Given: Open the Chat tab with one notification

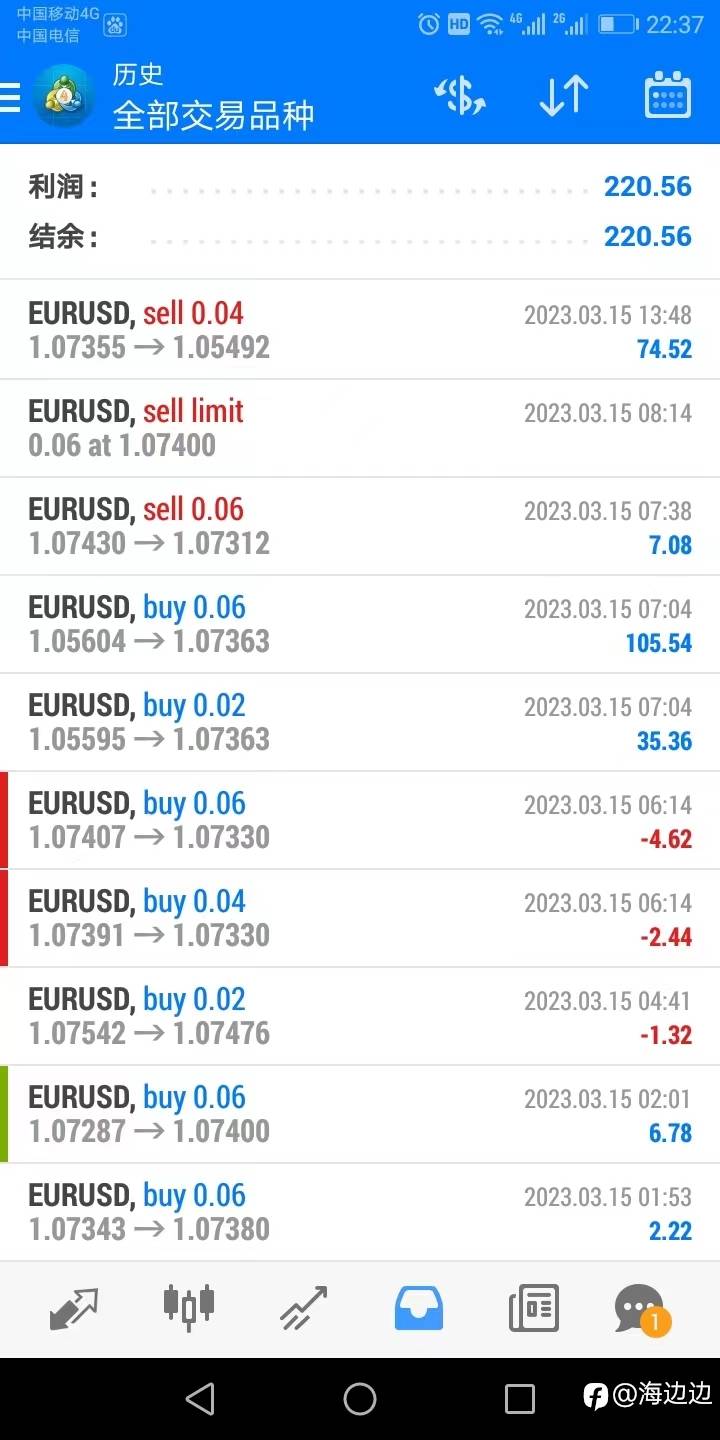Looking at the screenshot, I should pos(640,1308).
